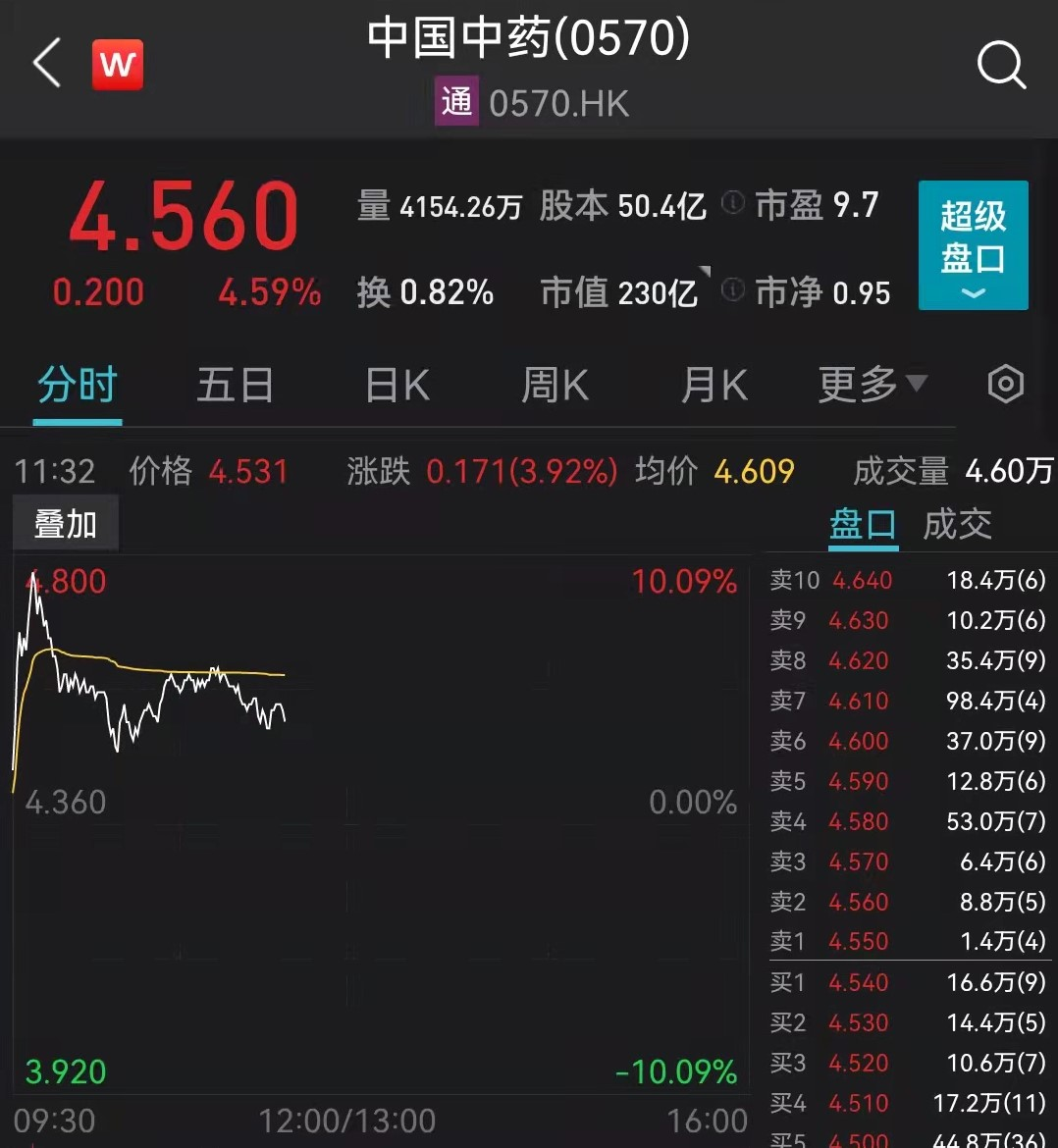
Task: Open the 超级盘口 panel
Action: coord(973,245)
